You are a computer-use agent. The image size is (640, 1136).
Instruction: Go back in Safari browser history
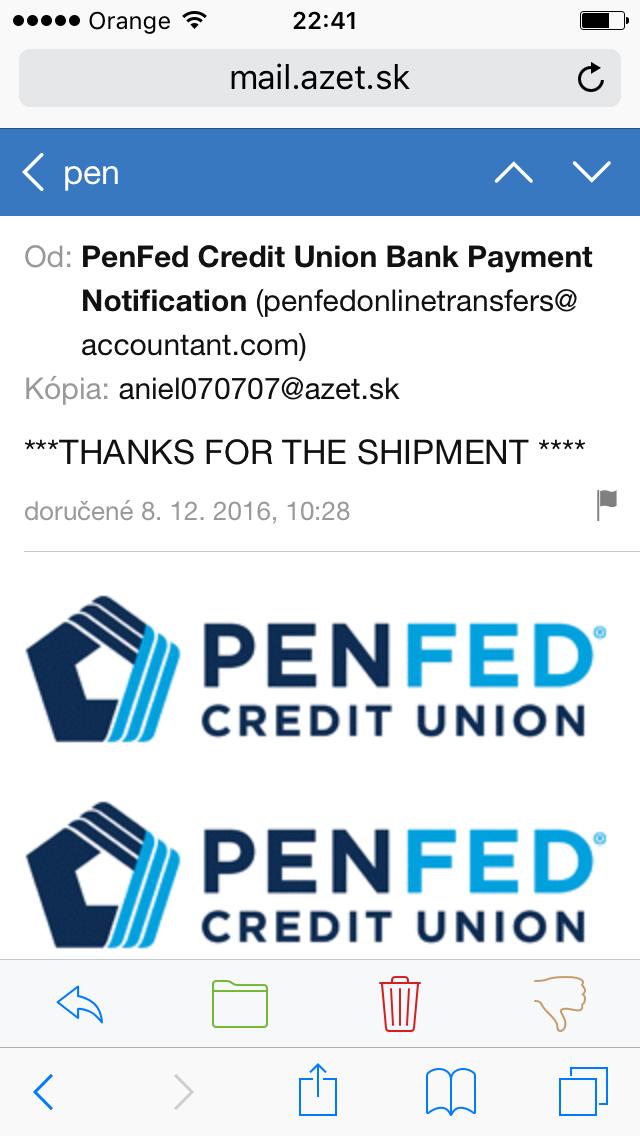click(x=43, y=1092)
